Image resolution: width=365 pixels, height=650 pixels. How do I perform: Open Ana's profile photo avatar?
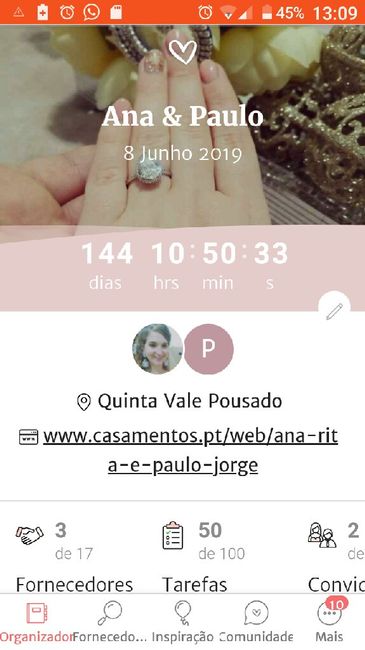click(x=158, y=349)
